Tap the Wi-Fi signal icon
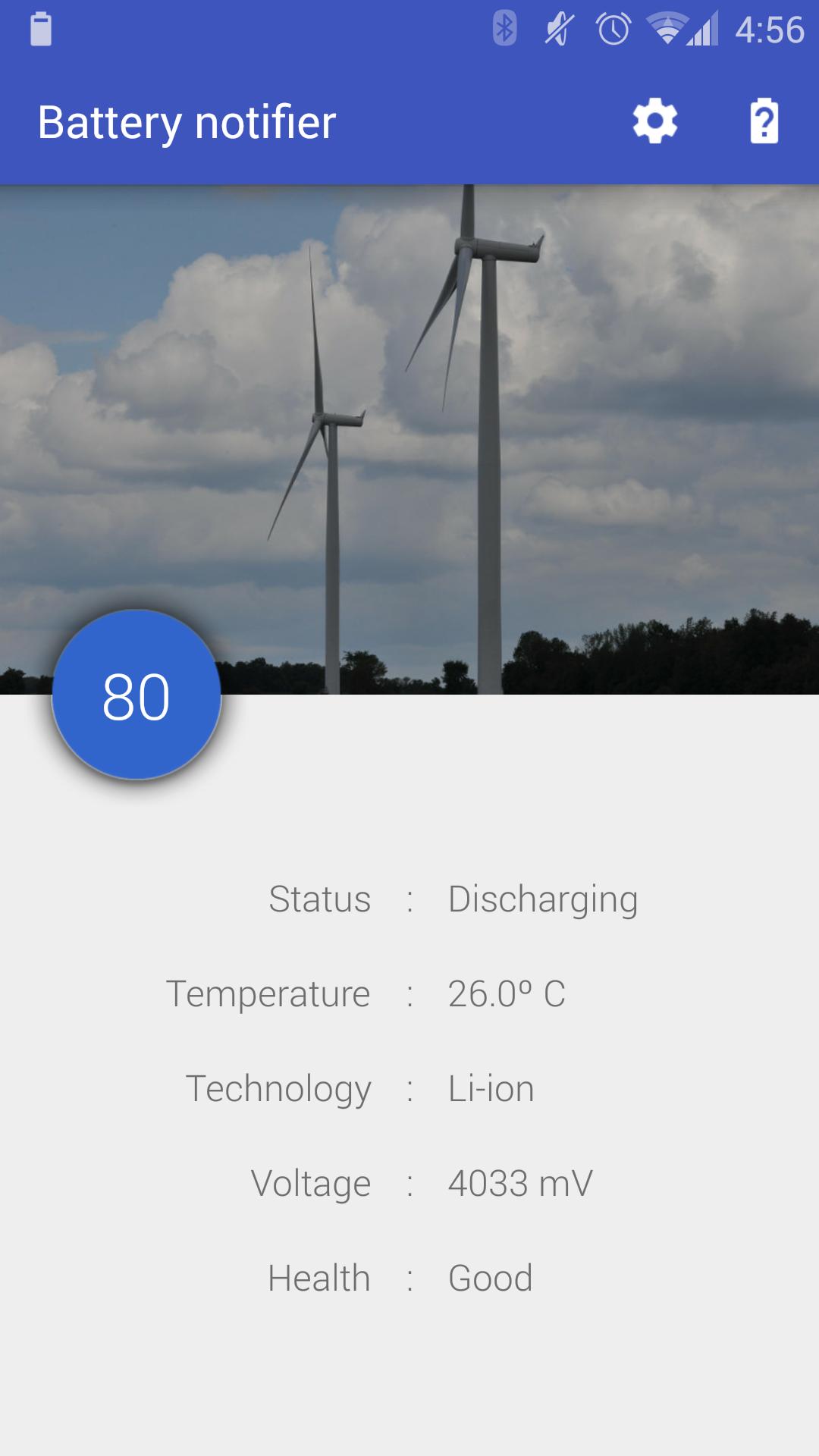 tap(664, 27)
